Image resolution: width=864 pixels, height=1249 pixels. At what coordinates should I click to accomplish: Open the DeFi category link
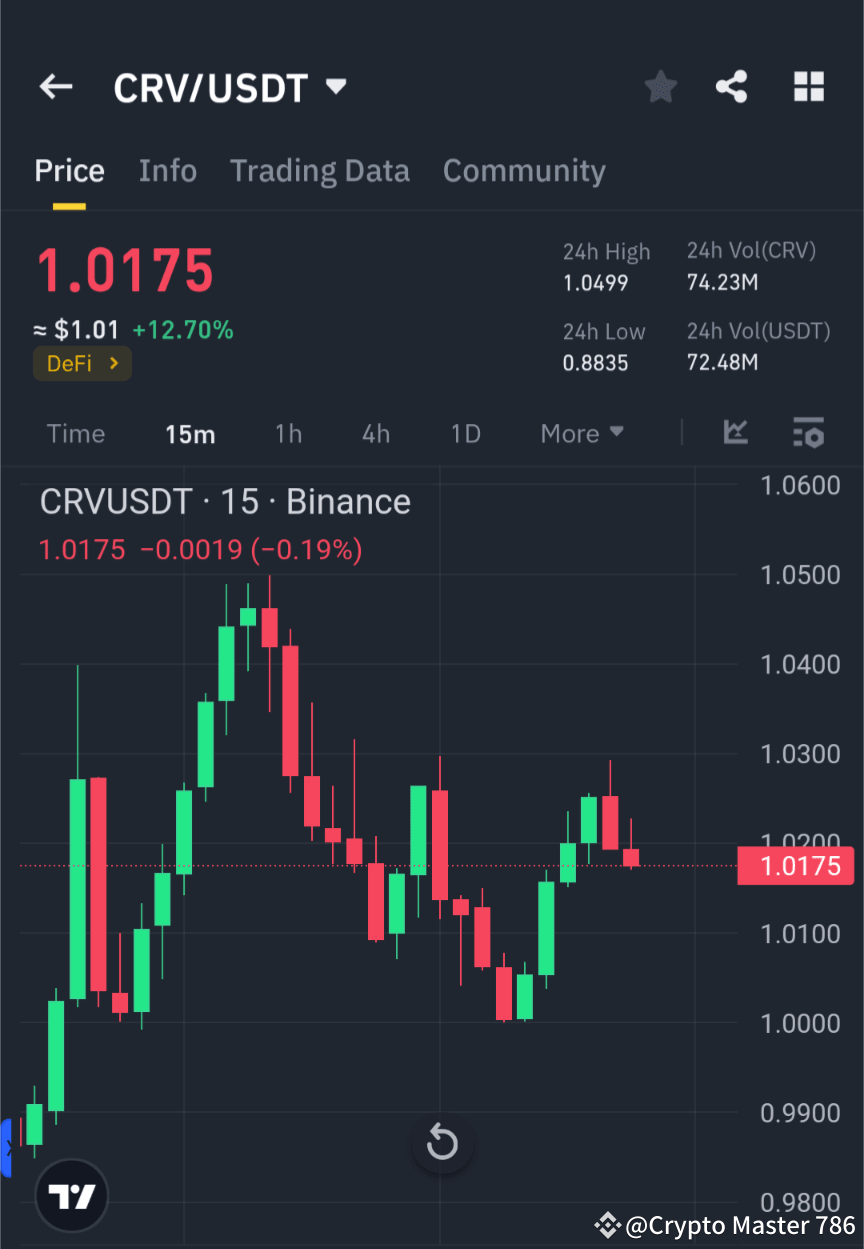[x=82, y=363]
